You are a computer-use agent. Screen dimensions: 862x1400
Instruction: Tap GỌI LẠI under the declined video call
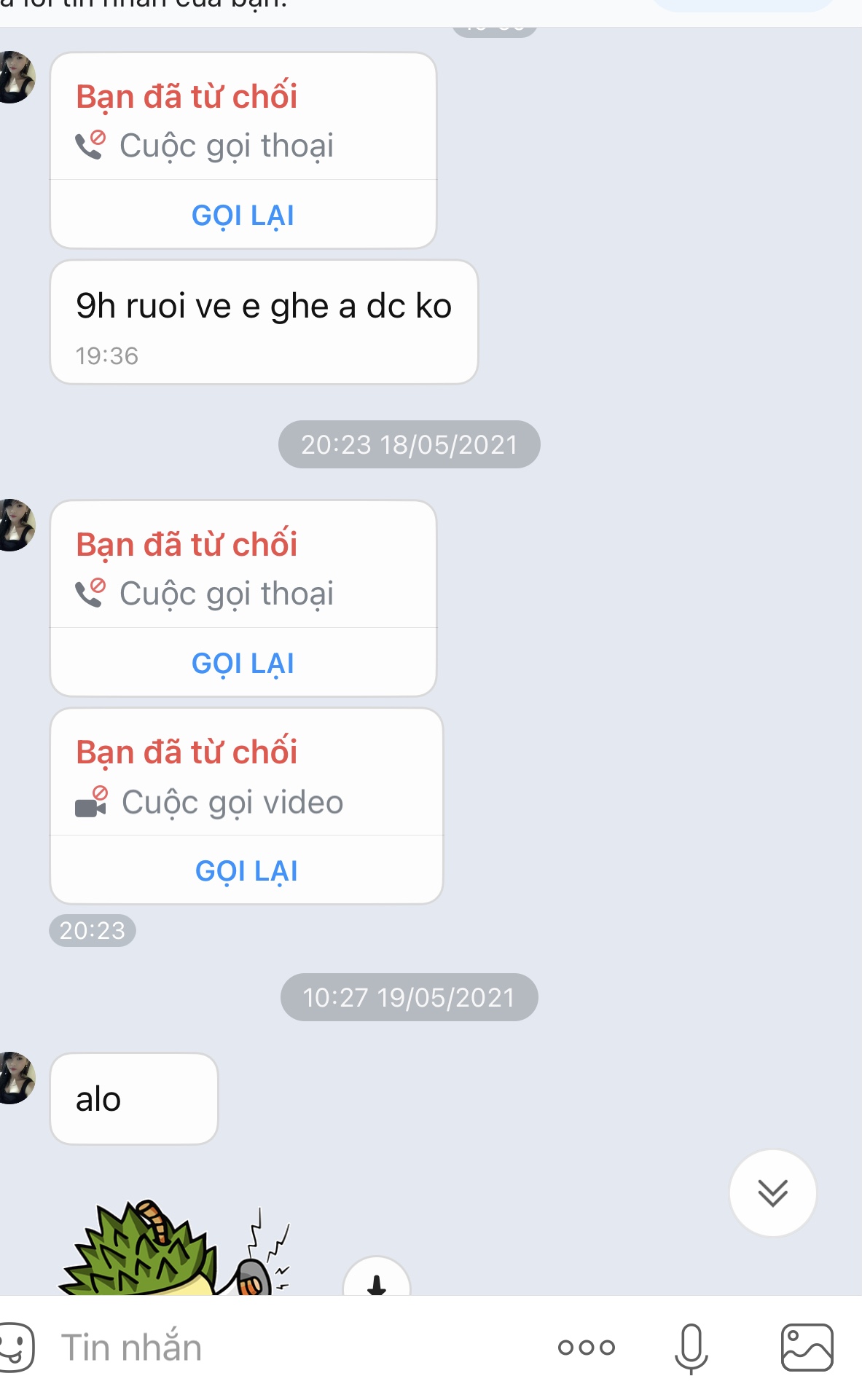[246, 871]
